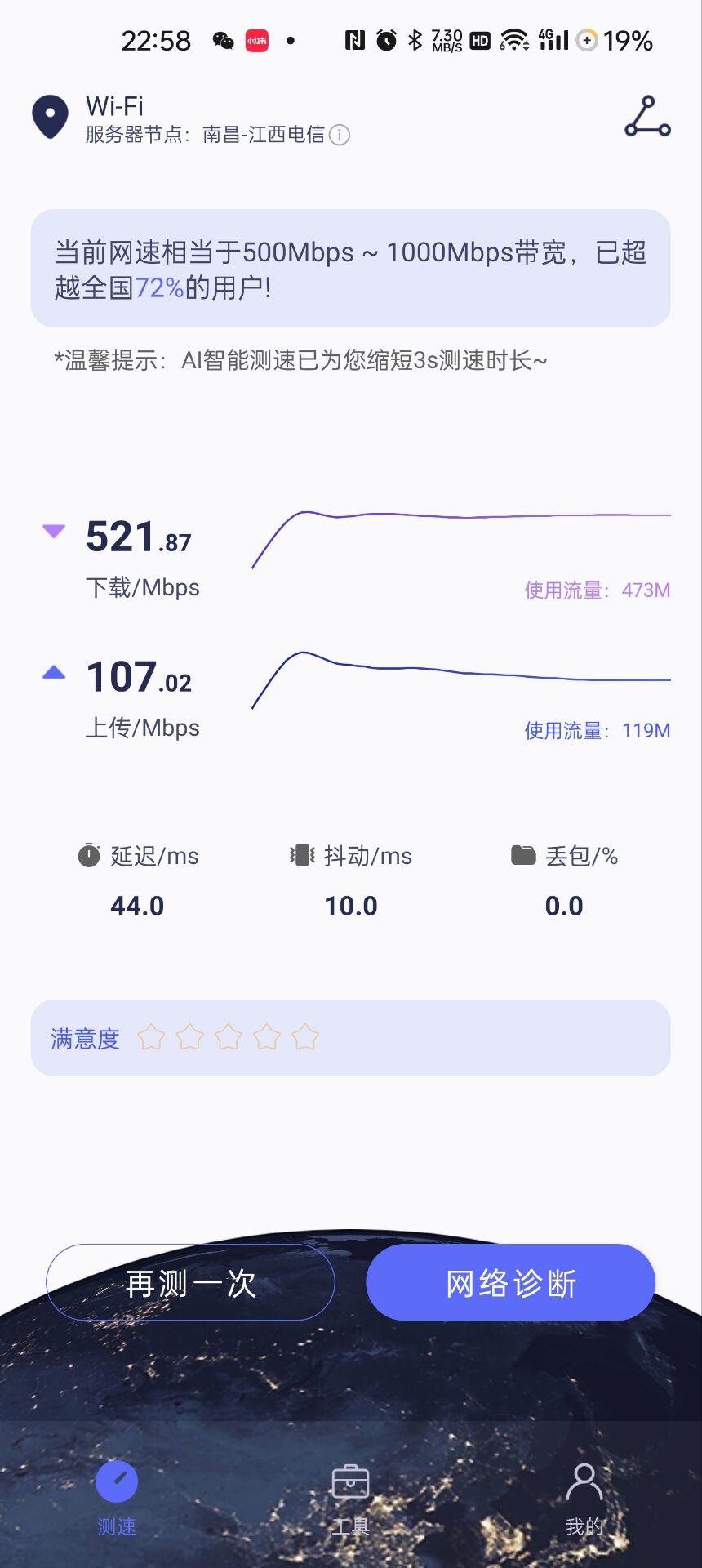The height and width of the screenshot is (1568, 702).
Task: Click the download speed purple triangle indicator
Action: click(x=53, y=531)
